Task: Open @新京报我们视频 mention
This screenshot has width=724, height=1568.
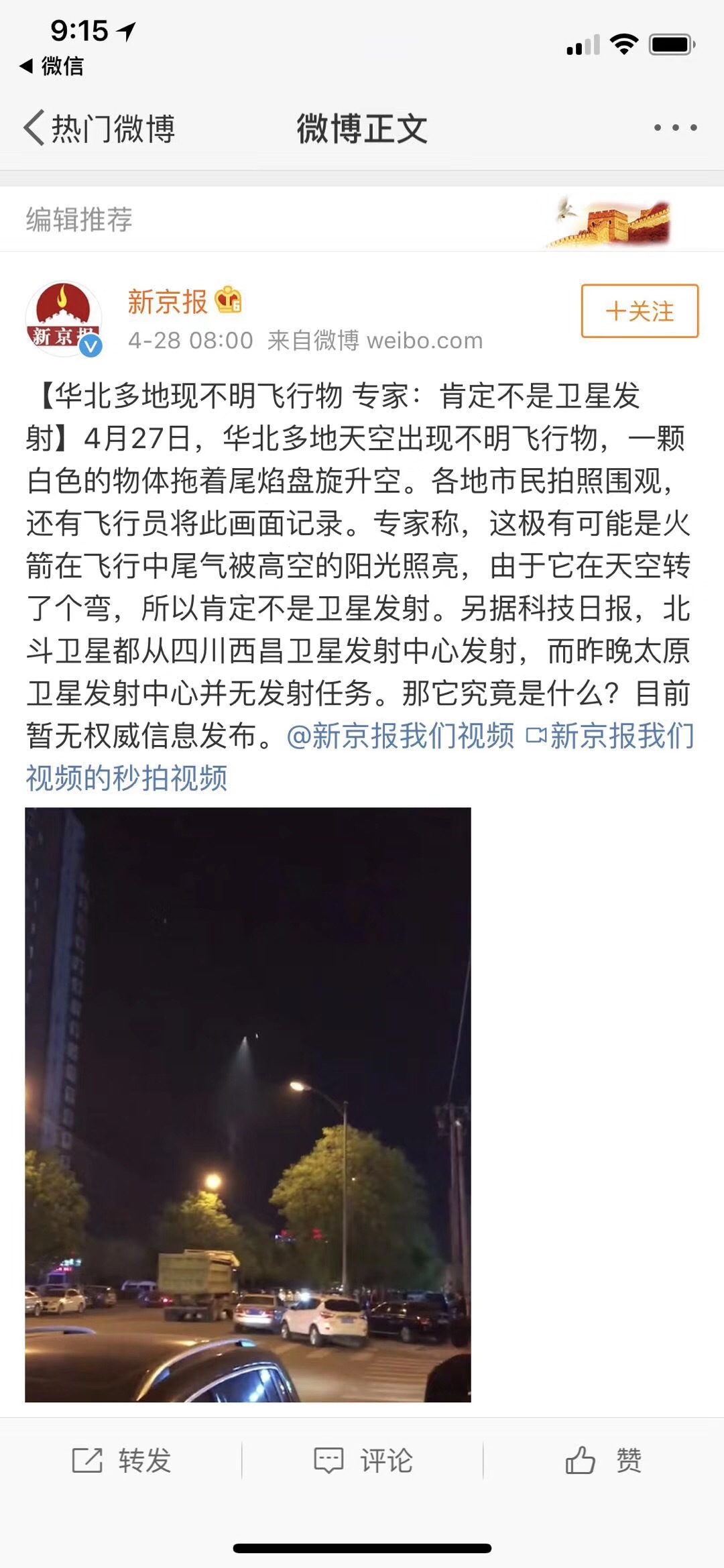Action: tap(400, 736)
